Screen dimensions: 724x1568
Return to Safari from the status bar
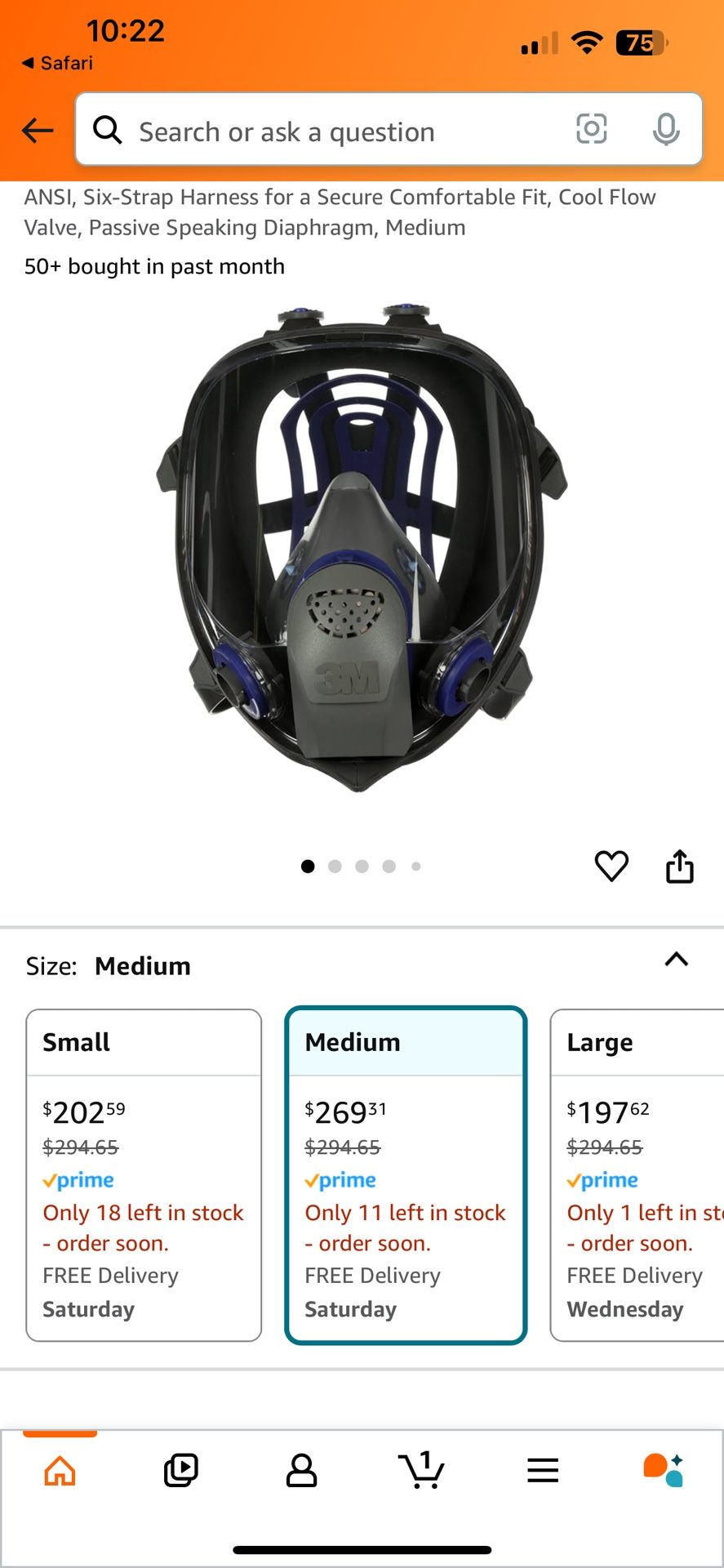(x=57, y=63)
